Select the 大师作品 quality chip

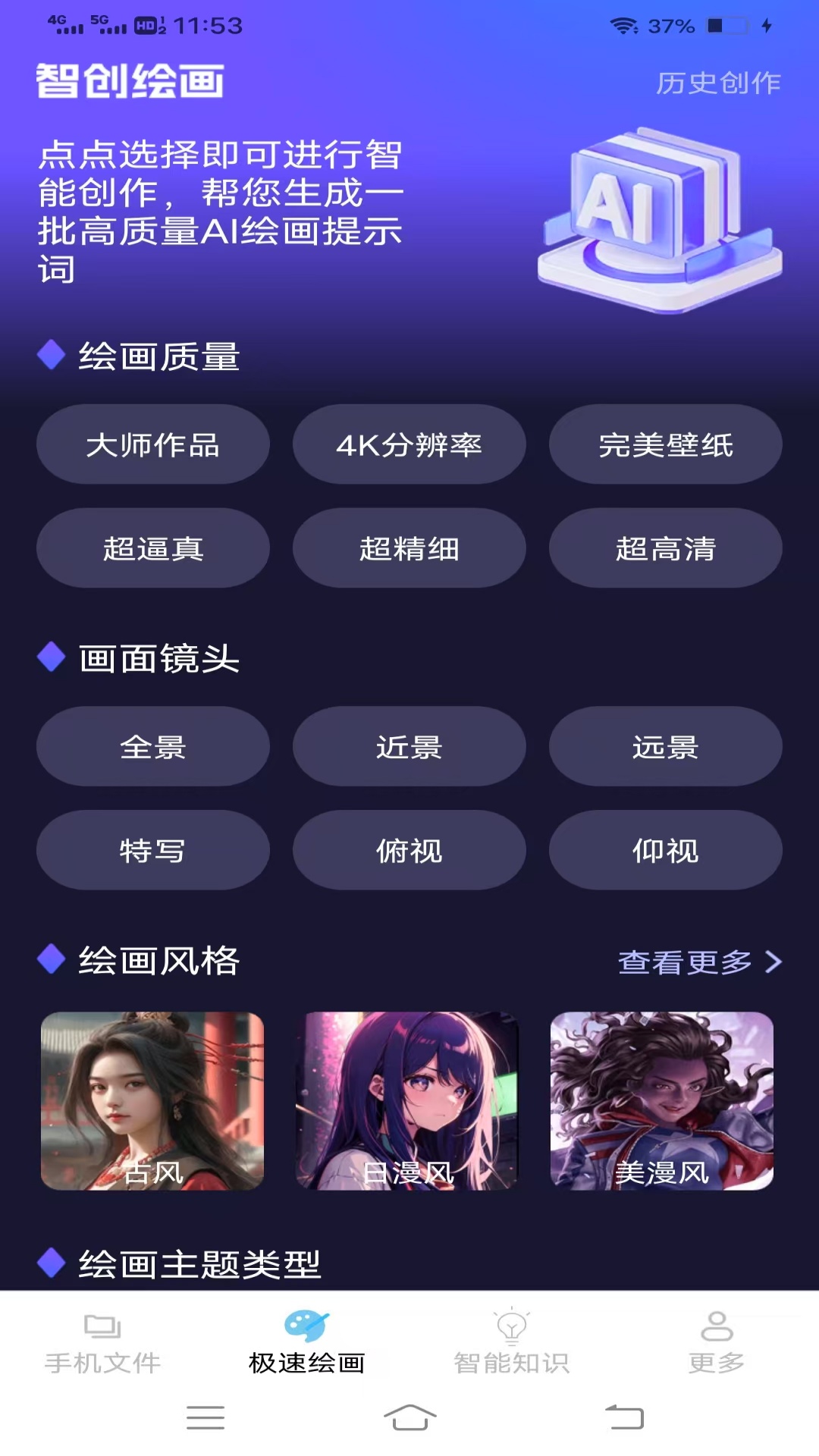pyautogui.click(x=152, y=444)
